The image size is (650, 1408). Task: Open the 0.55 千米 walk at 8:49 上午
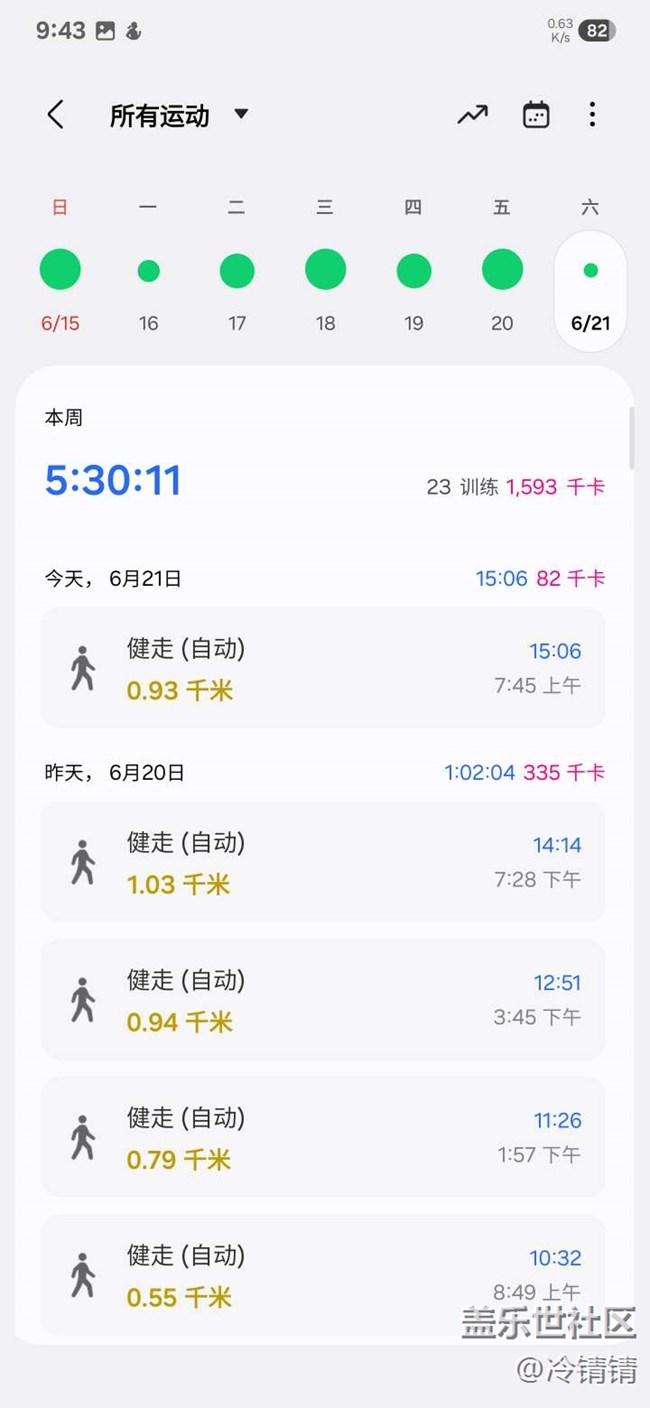pyautogui.click(x=322, y=1275)
